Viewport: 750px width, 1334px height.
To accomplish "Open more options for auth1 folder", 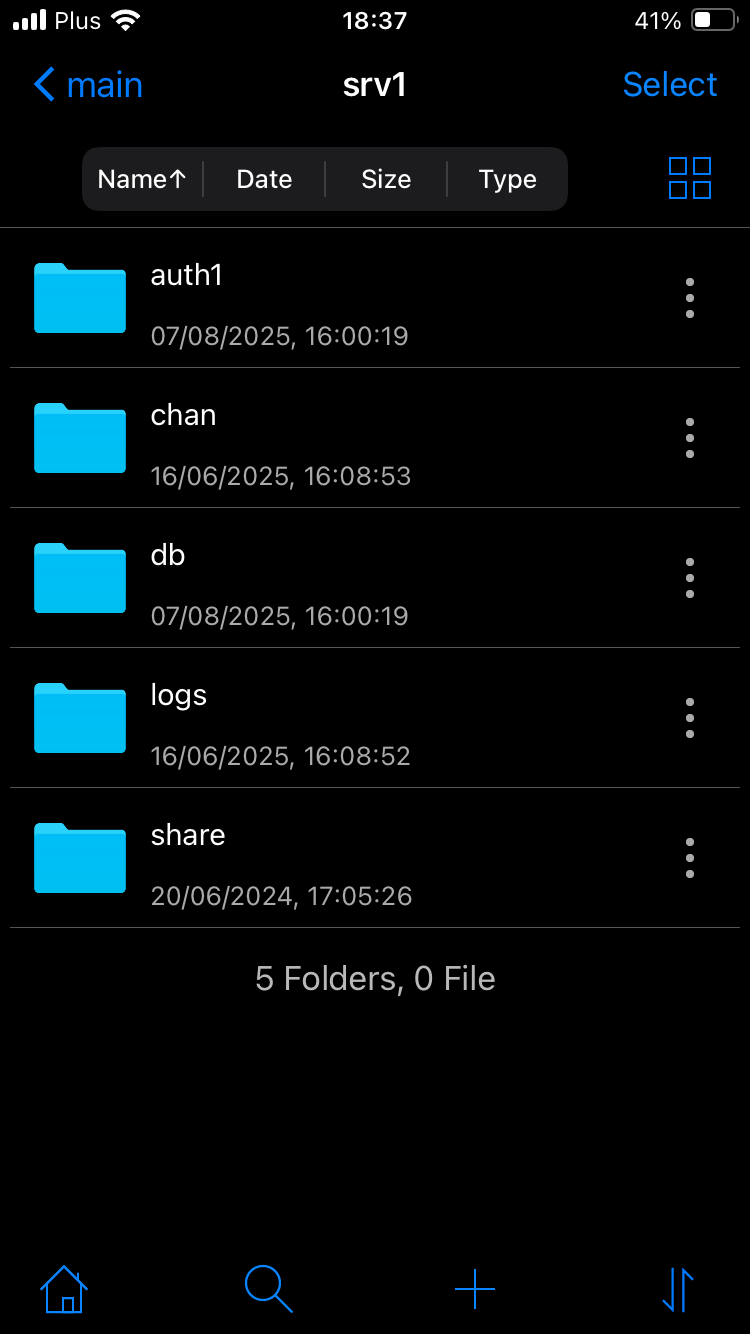I will 690,298.
